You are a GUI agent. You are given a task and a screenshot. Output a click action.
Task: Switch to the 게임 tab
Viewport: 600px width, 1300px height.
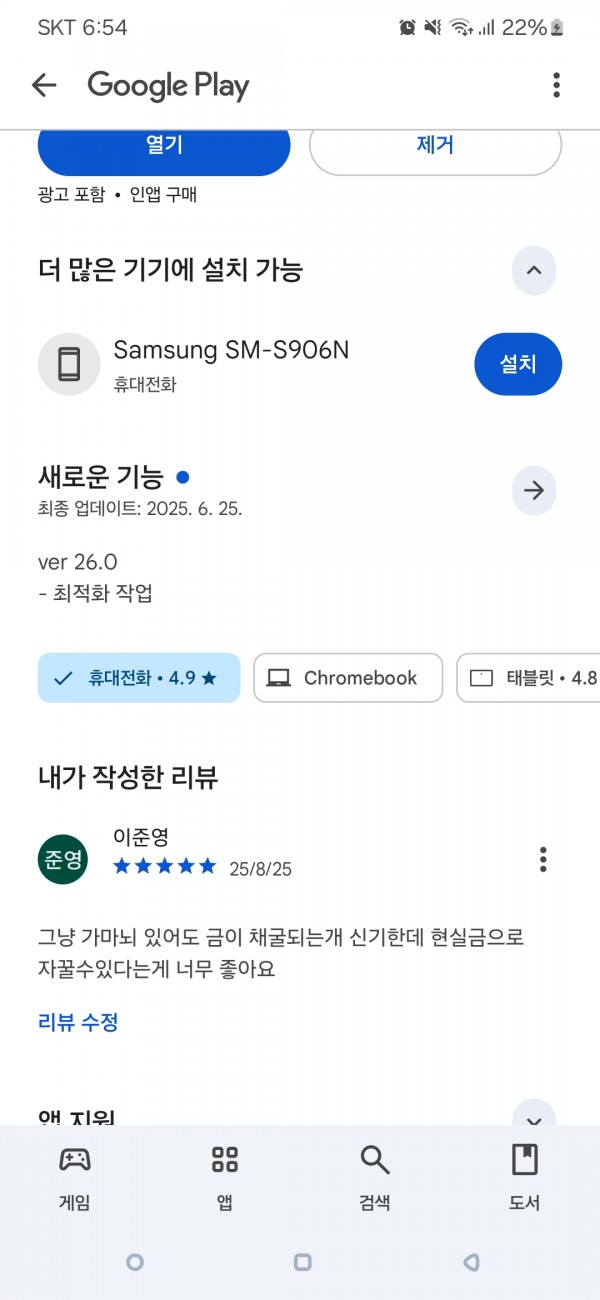[75, 1178]
